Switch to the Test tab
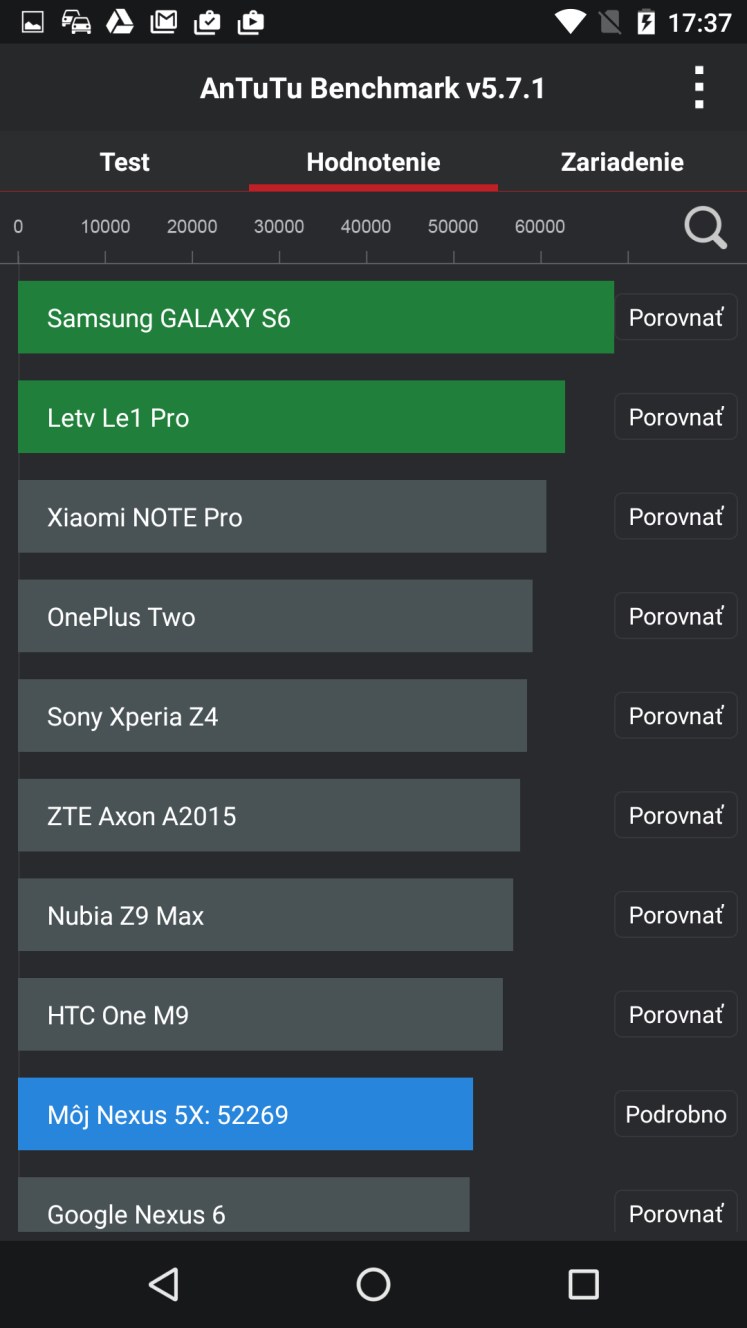 click(x=124, y=162)
